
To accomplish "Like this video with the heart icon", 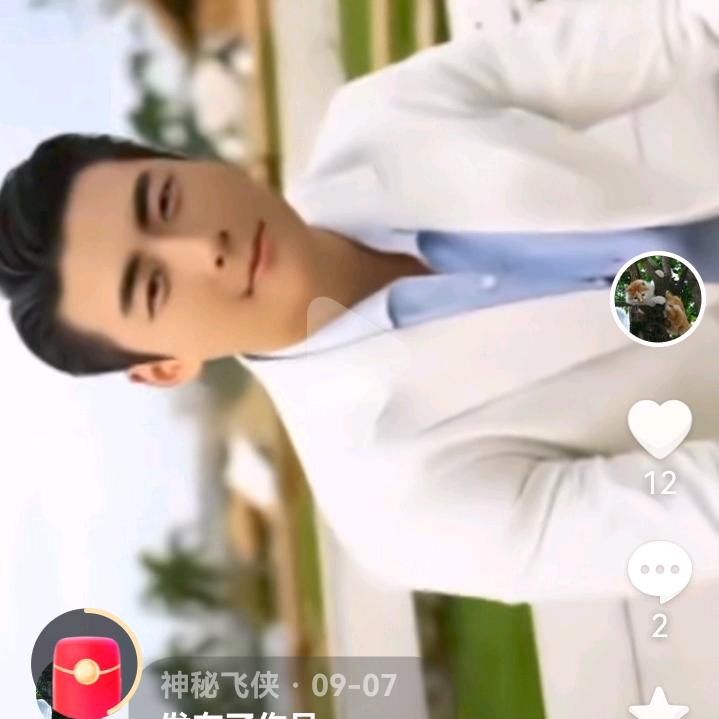I will point(659,430).
